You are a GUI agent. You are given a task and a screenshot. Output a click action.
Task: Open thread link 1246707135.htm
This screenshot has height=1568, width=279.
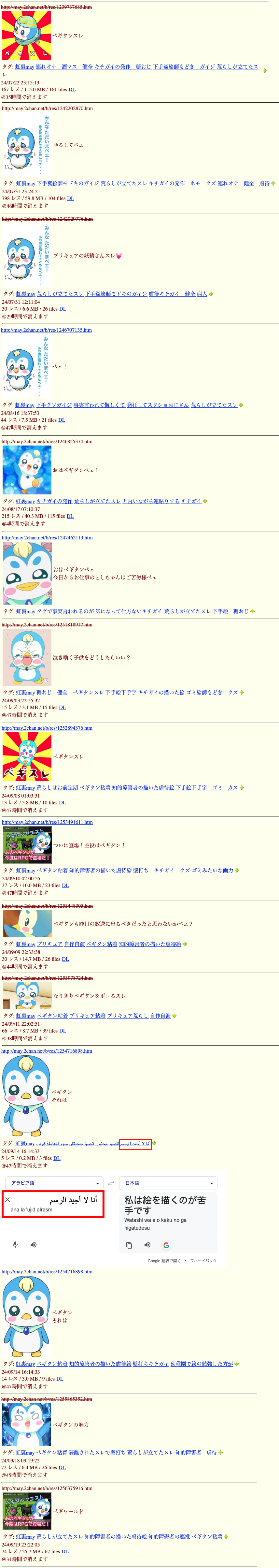click(x=46, y=330)
